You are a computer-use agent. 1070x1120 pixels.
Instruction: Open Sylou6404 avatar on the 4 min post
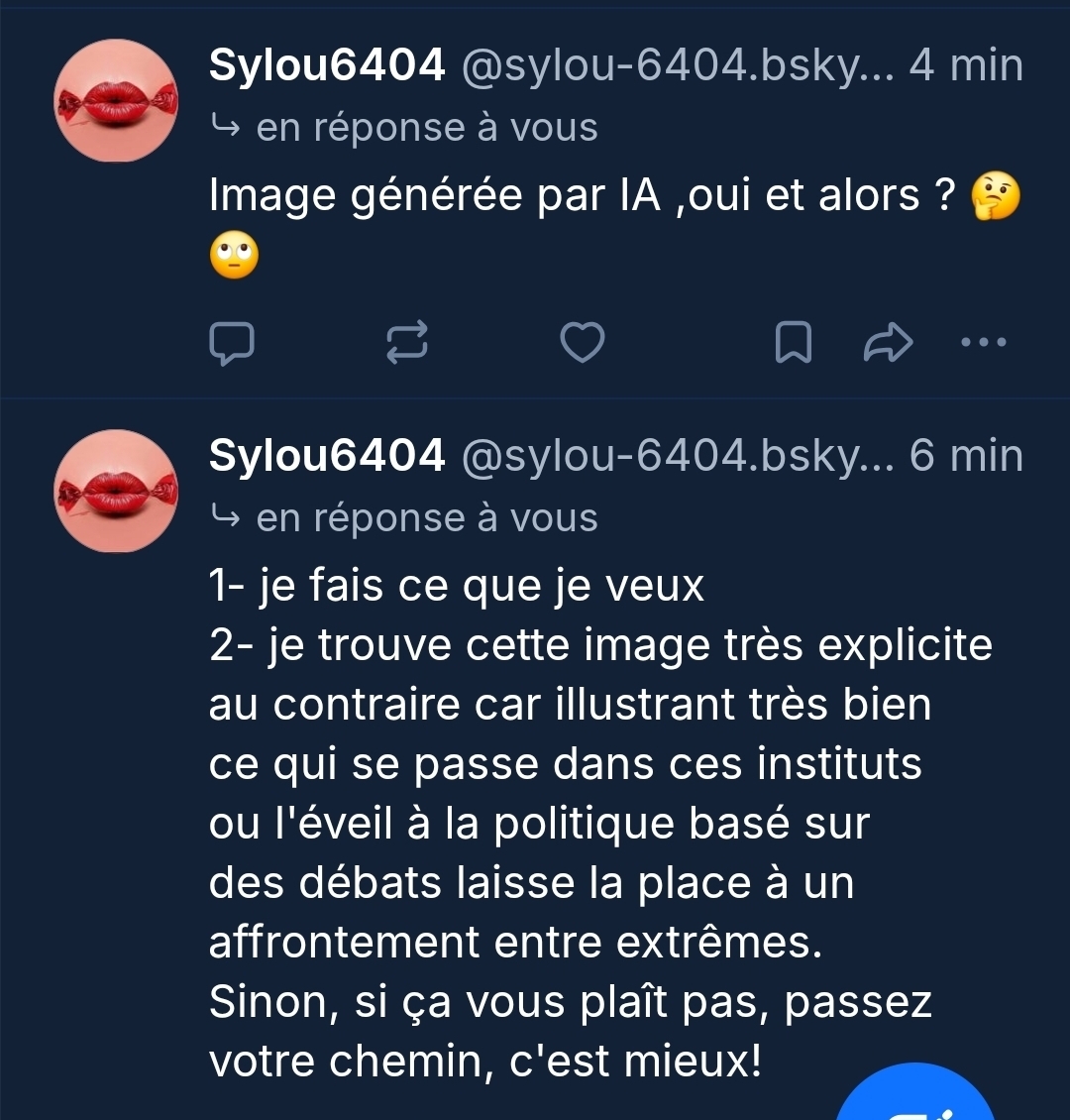click(116, 101)
